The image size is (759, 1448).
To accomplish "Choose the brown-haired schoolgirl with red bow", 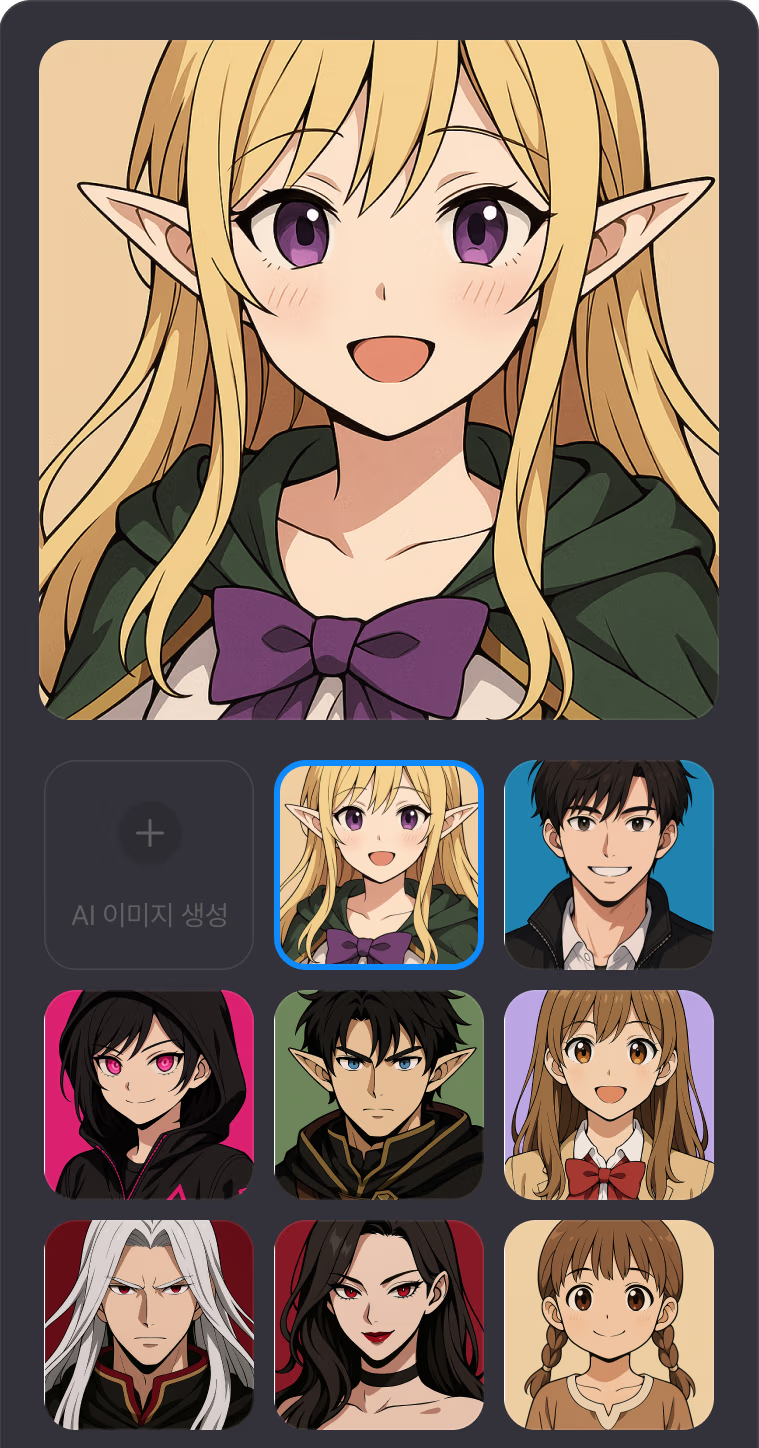I will 609,1094.
